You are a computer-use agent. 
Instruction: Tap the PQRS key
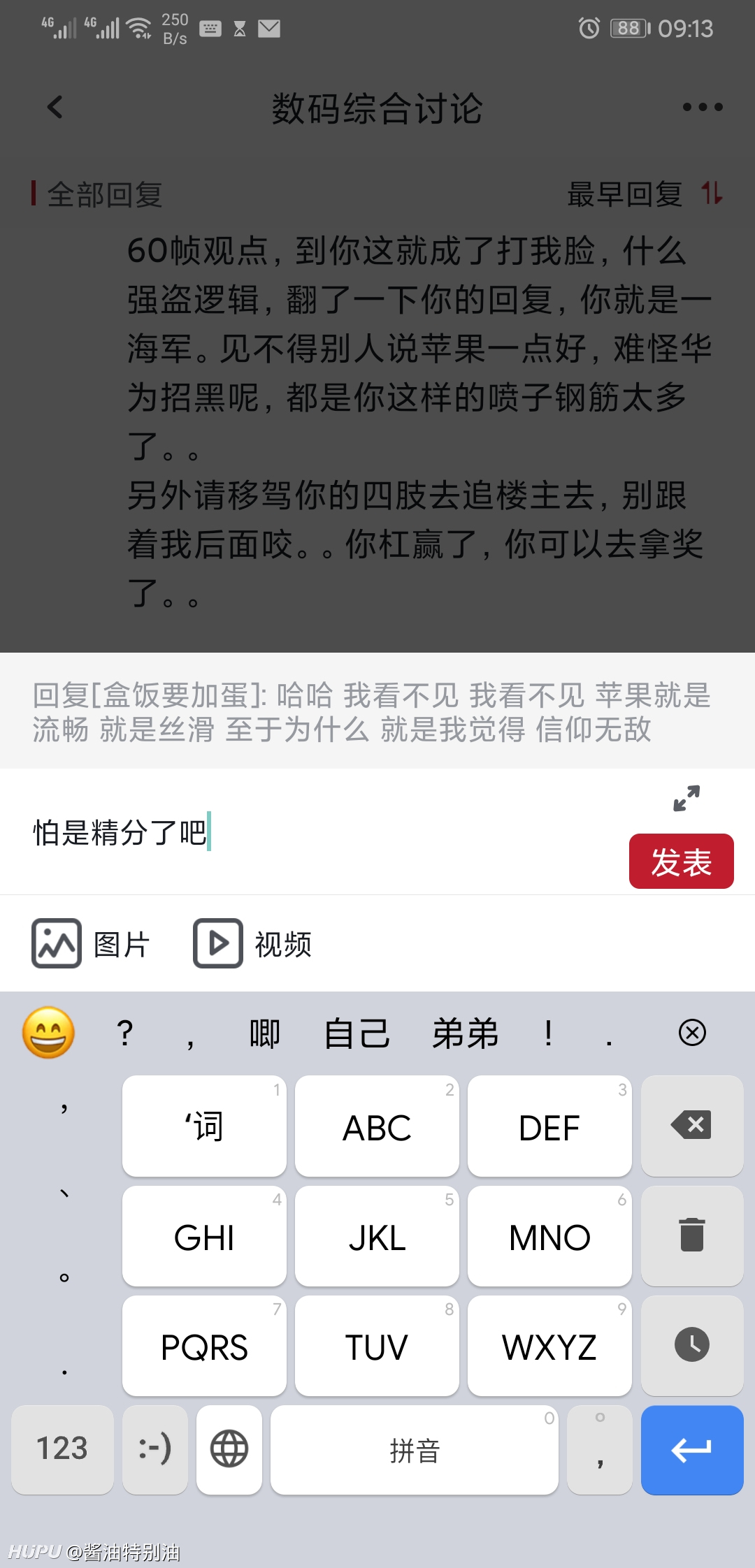(x=204, y=1345)
